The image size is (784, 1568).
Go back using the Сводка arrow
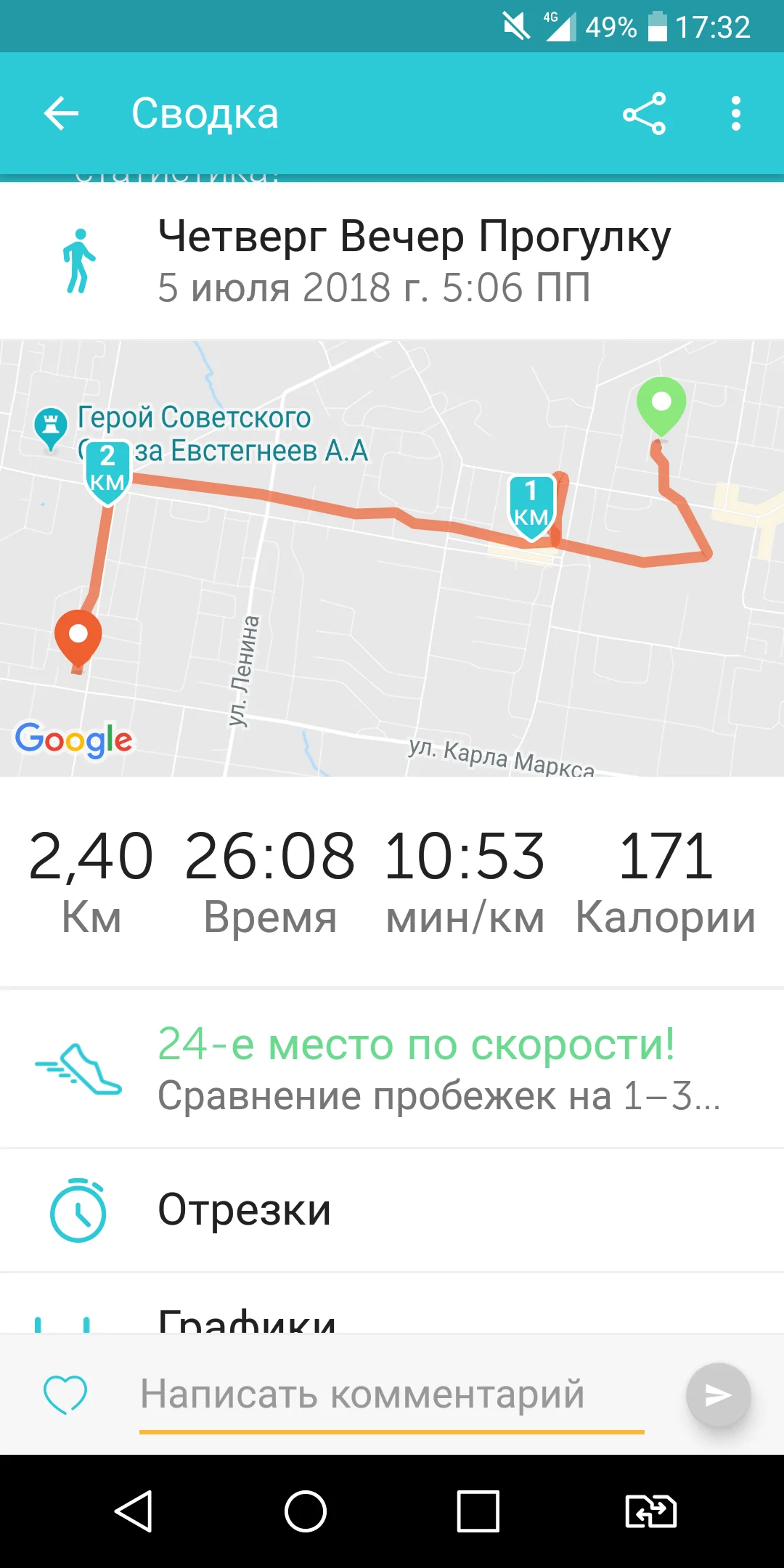coord(61,114)
